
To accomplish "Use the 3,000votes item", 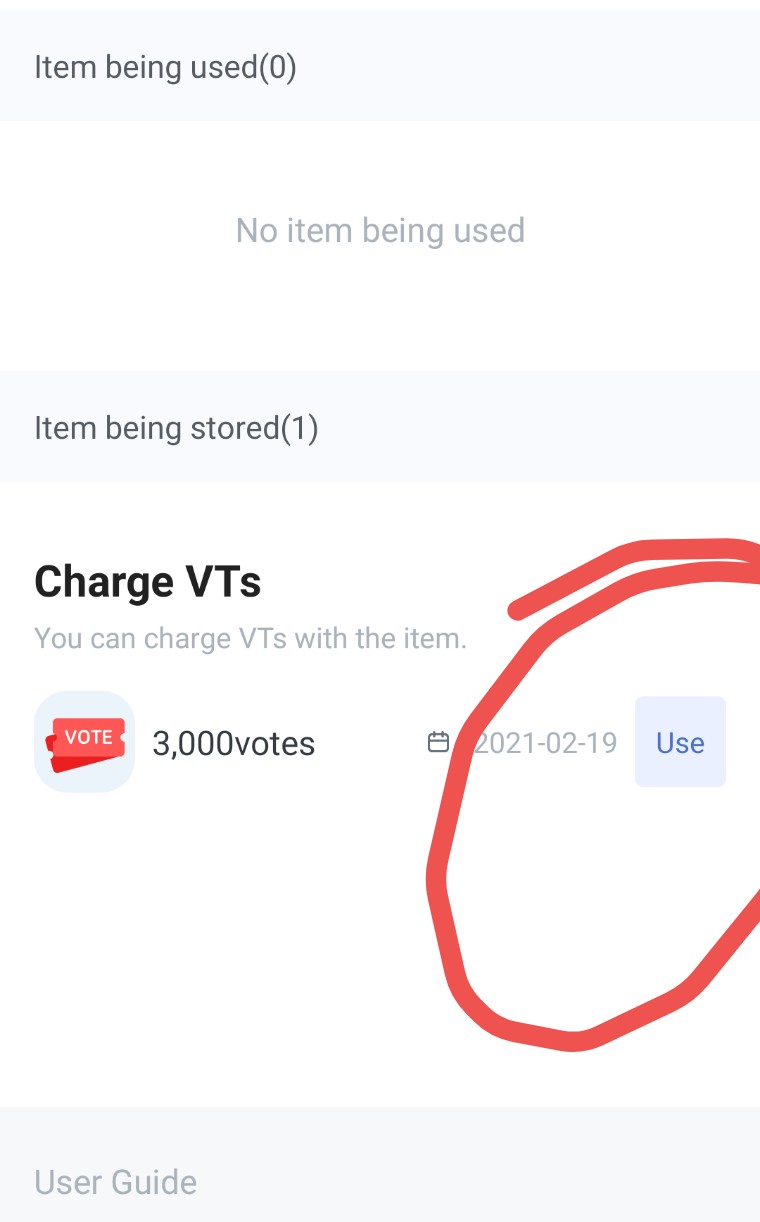I will [680, 742].
